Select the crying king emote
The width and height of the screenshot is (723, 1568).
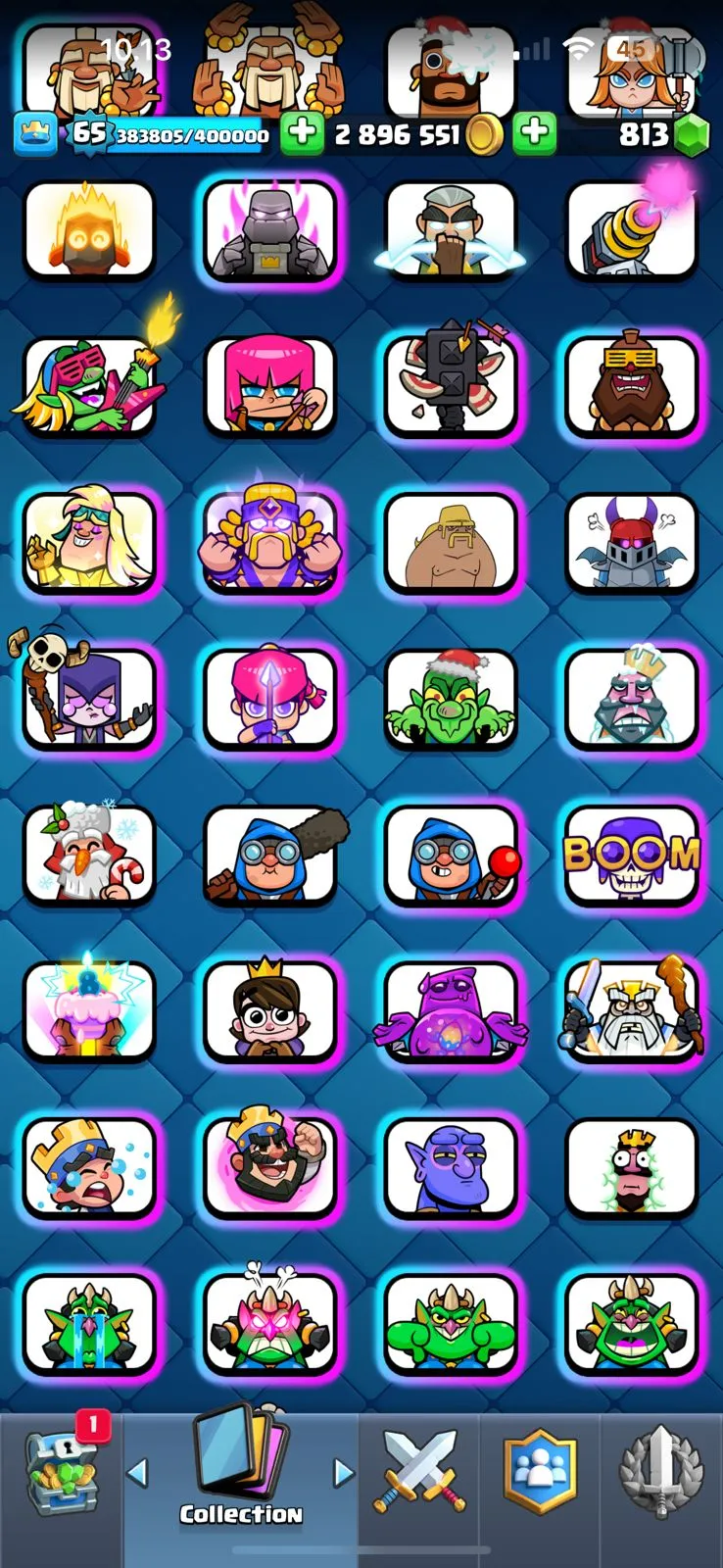coord(89,1167)
